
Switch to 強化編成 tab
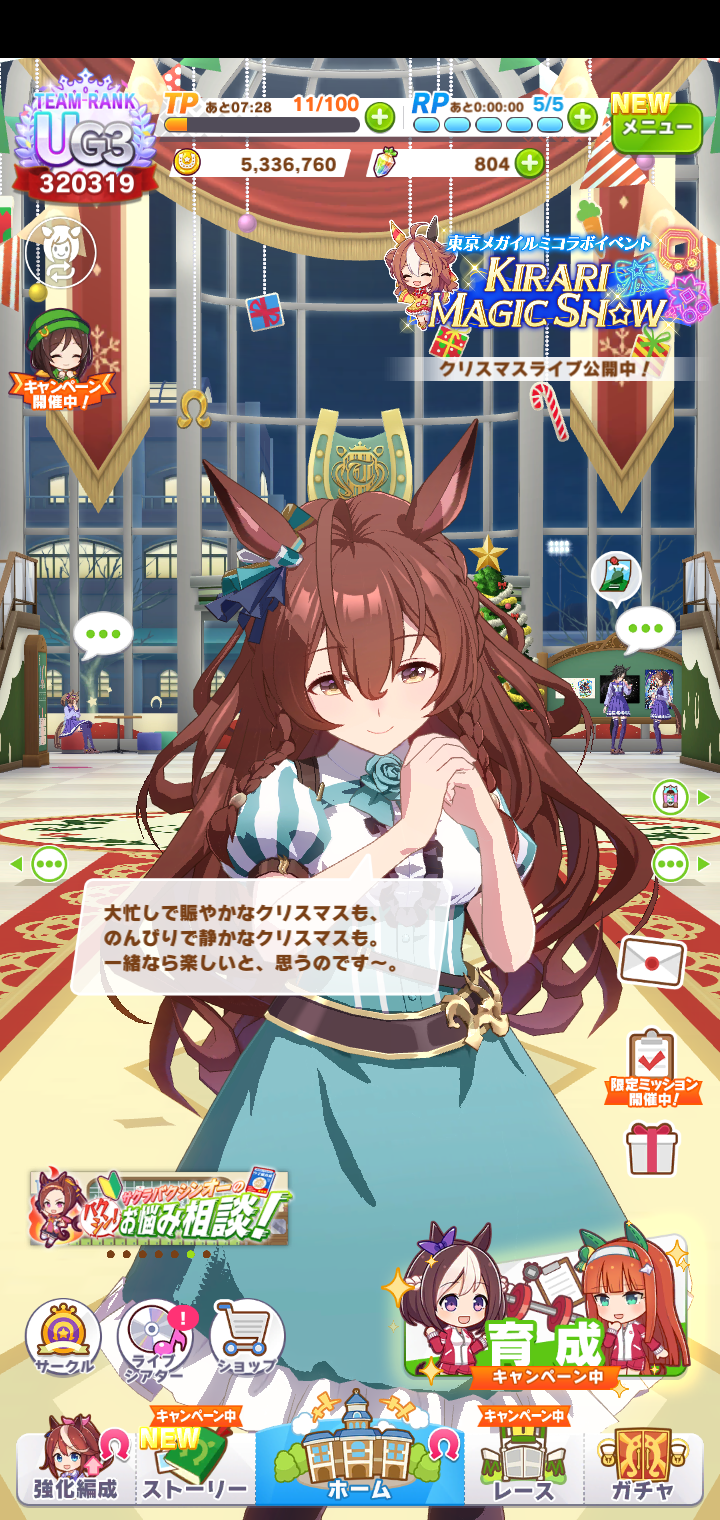click(74, 1468)
